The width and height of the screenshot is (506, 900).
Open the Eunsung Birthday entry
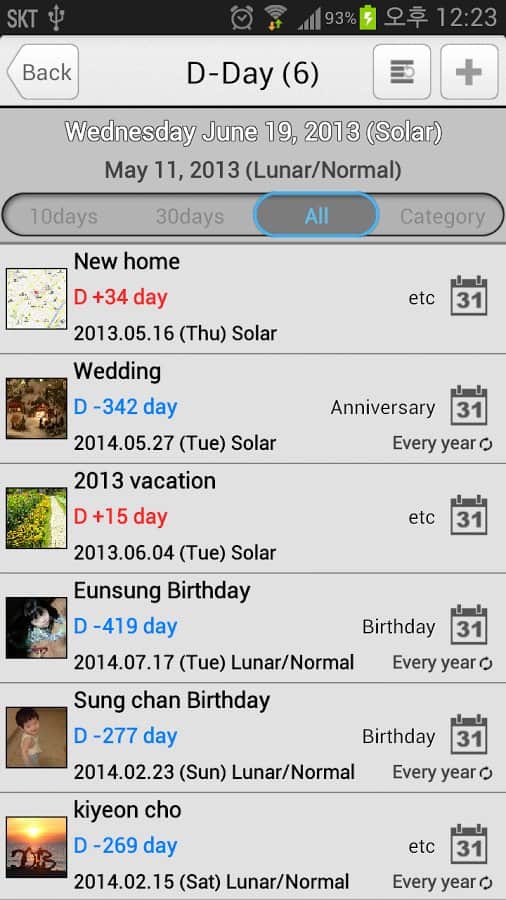click(253, 628)
